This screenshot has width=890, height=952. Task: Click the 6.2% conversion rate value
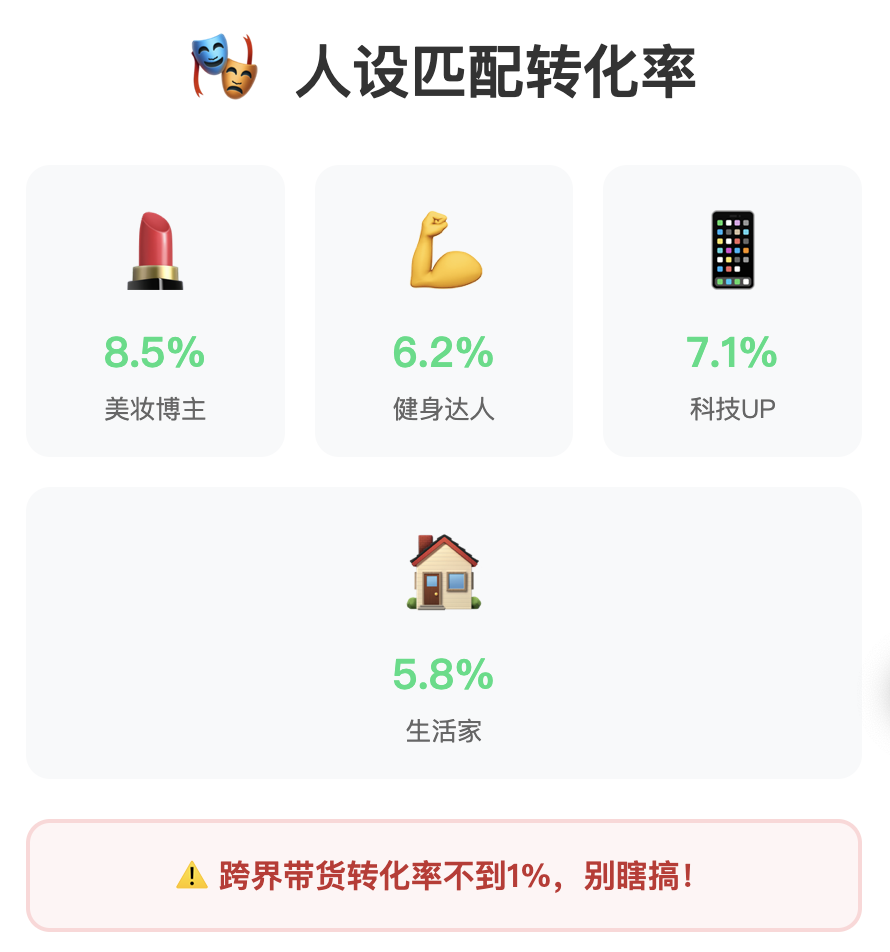click(x=443, y=352)
